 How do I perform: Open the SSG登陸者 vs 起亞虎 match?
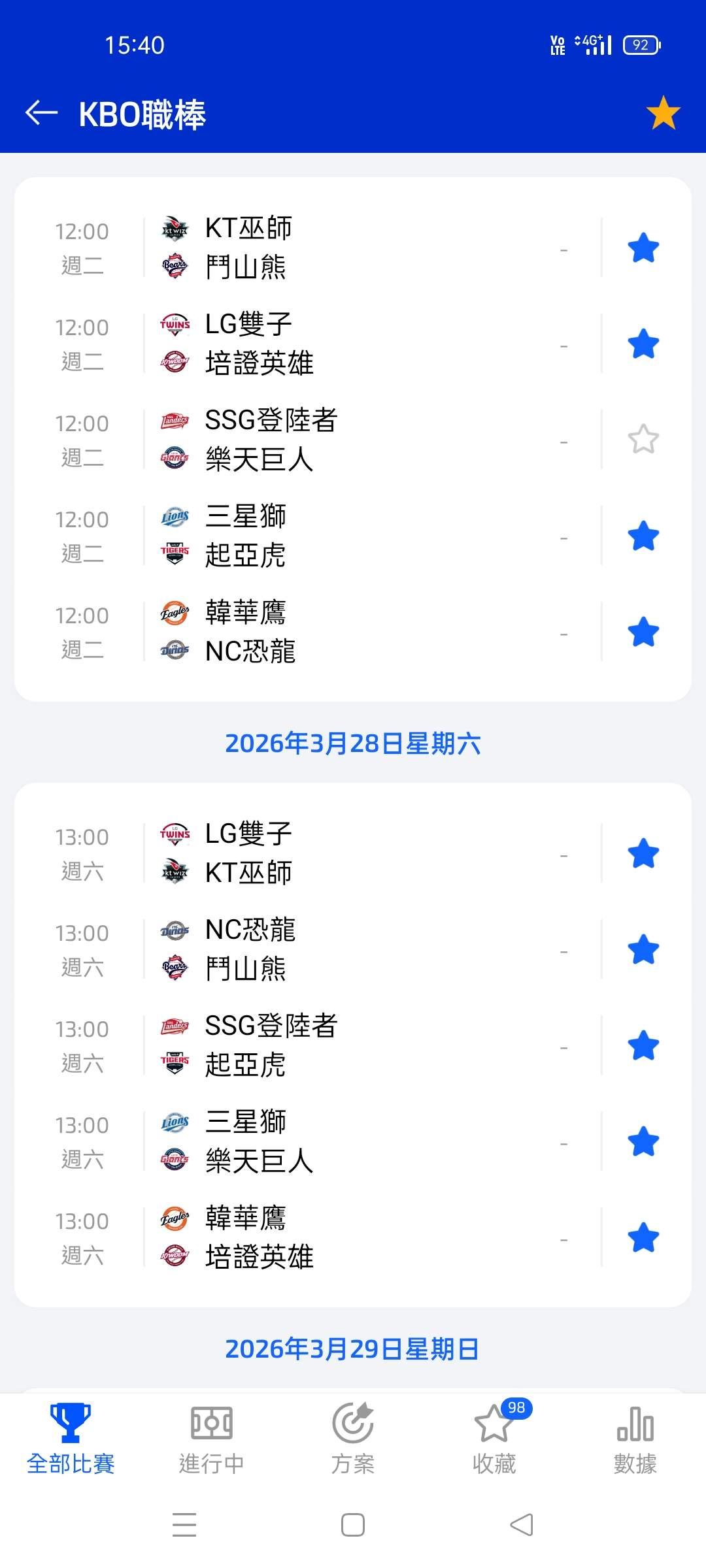tap(353, 1045)
